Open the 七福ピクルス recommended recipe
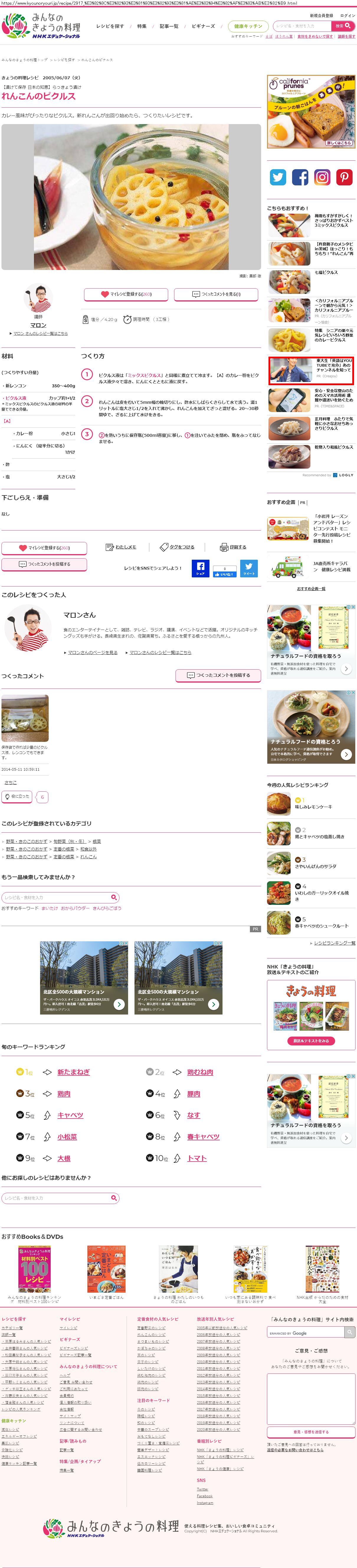 [326, 273]
